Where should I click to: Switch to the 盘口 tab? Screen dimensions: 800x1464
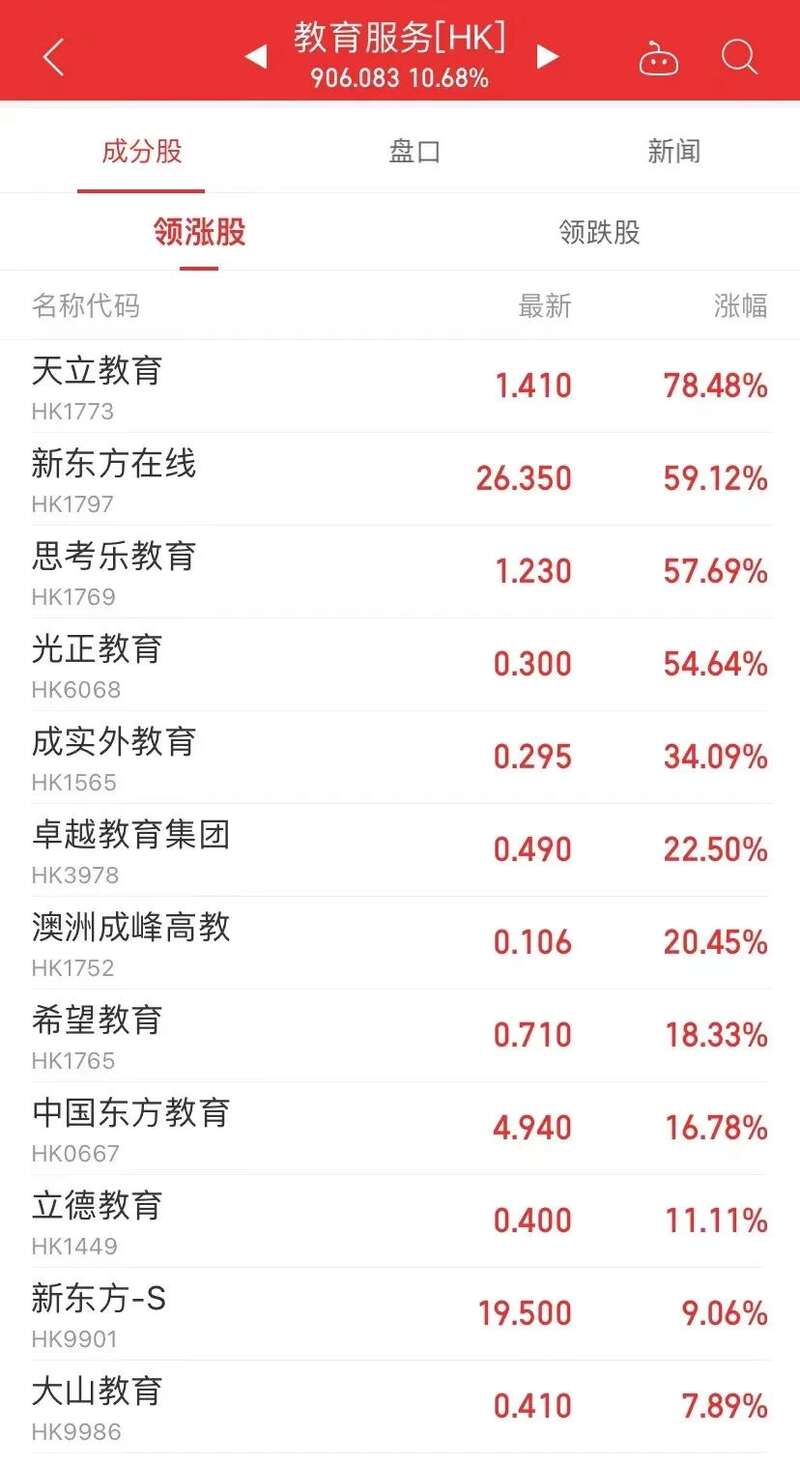414,152
